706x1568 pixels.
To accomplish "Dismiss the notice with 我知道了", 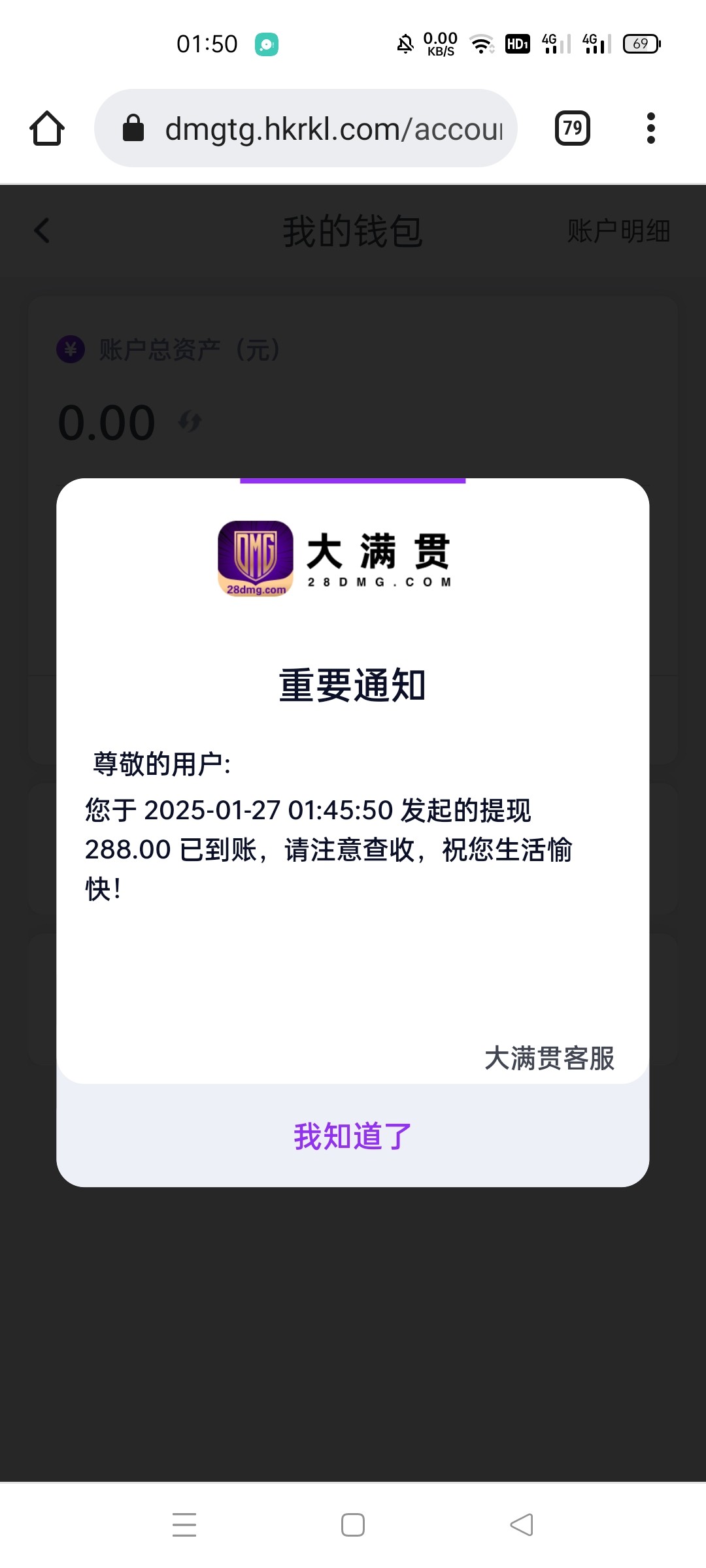I will pyautogui.click(x=352, y=1136).
